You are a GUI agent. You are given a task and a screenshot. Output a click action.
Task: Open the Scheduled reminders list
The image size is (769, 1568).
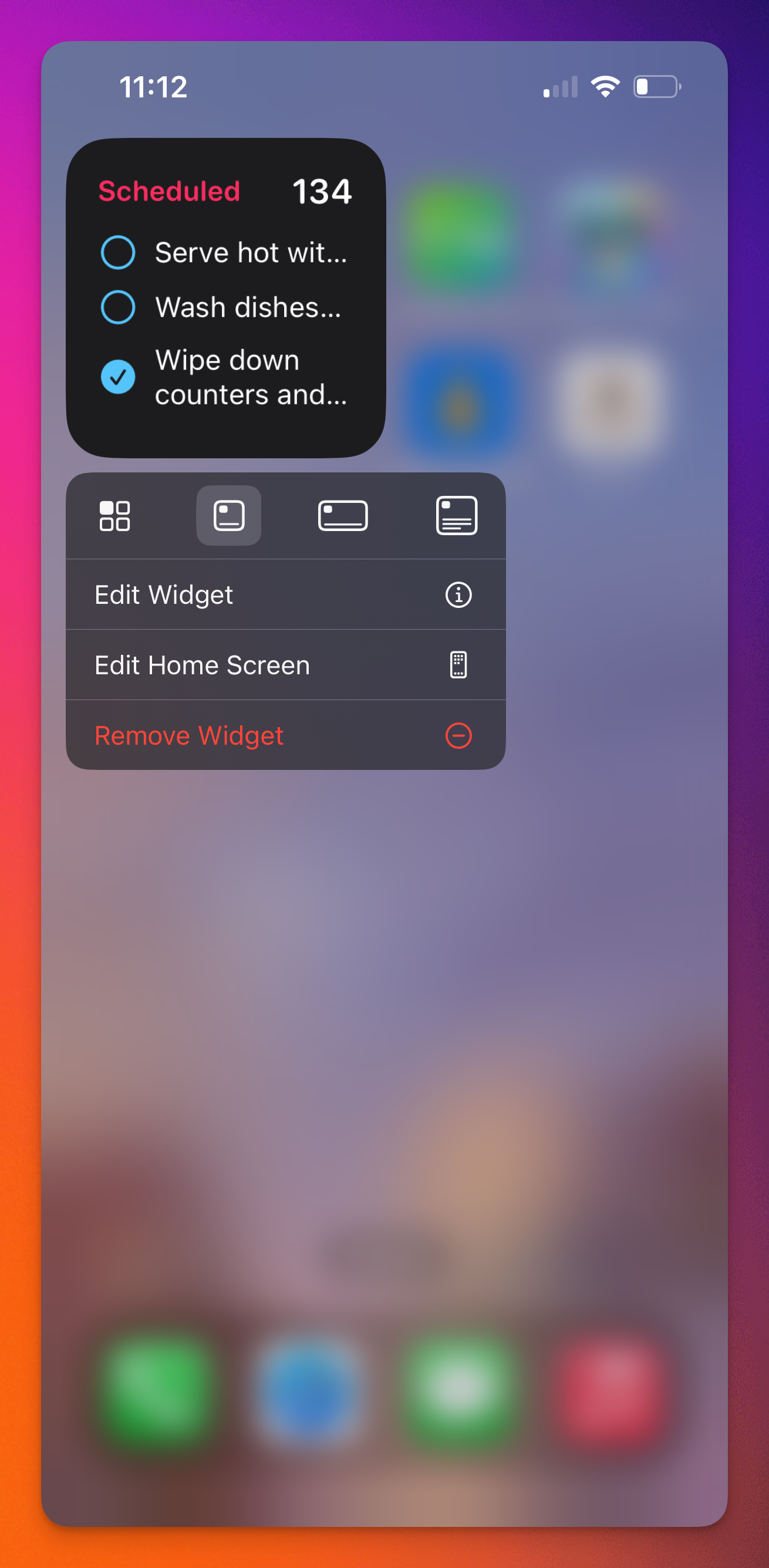pyautogui.click(x=169, y=191)
